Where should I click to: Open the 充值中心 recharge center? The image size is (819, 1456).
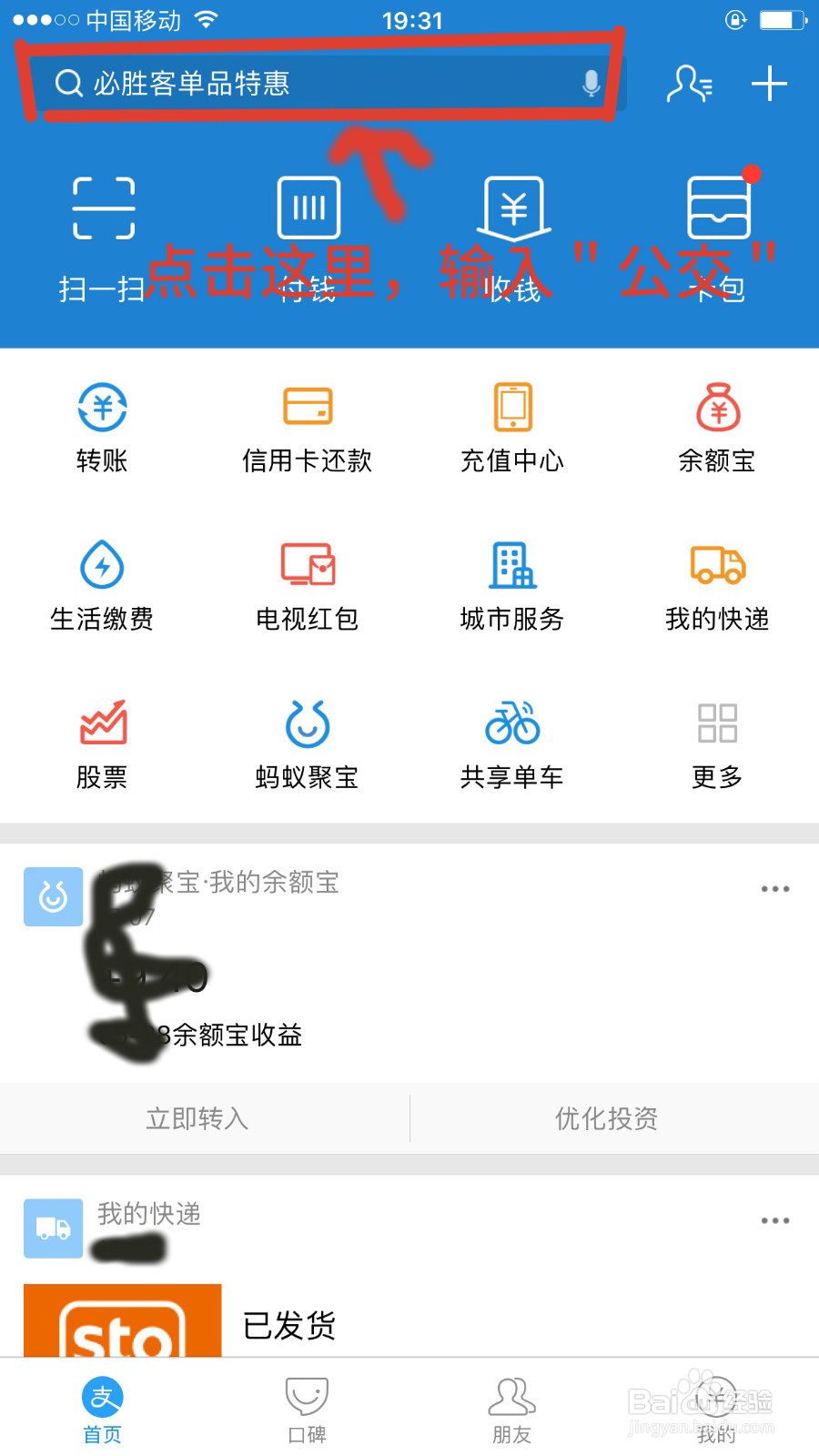[511, 426]
